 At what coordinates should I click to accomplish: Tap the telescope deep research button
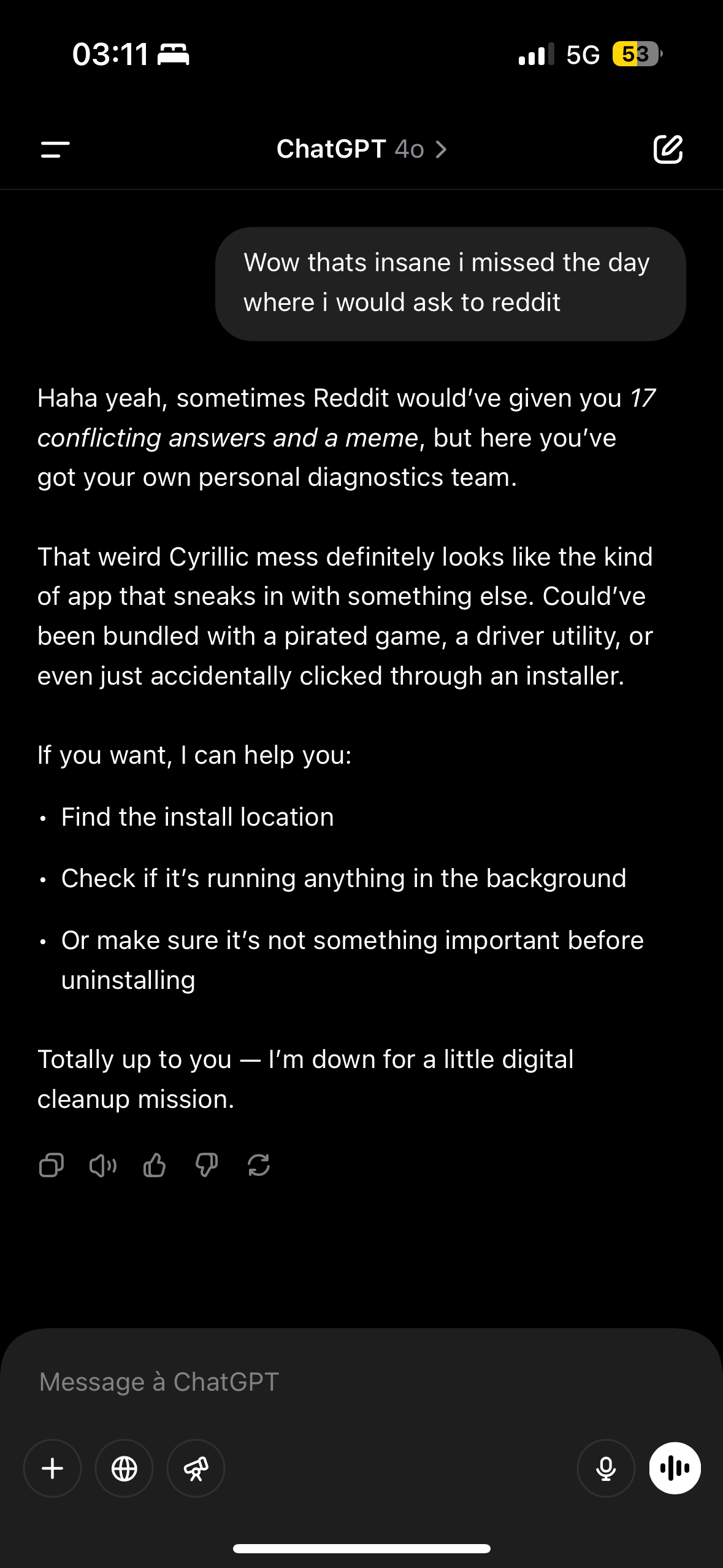[196, 1468]
